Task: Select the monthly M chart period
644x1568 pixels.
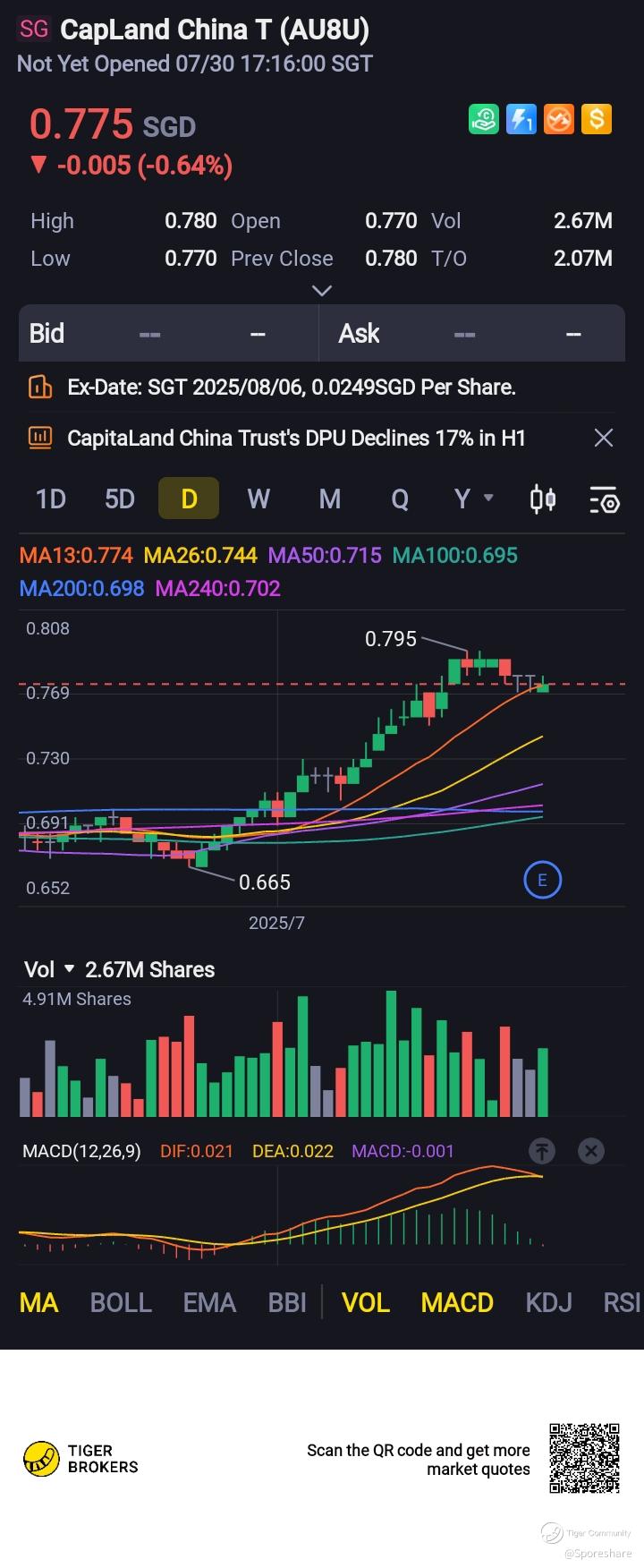Action: click(x=329, y=499)
